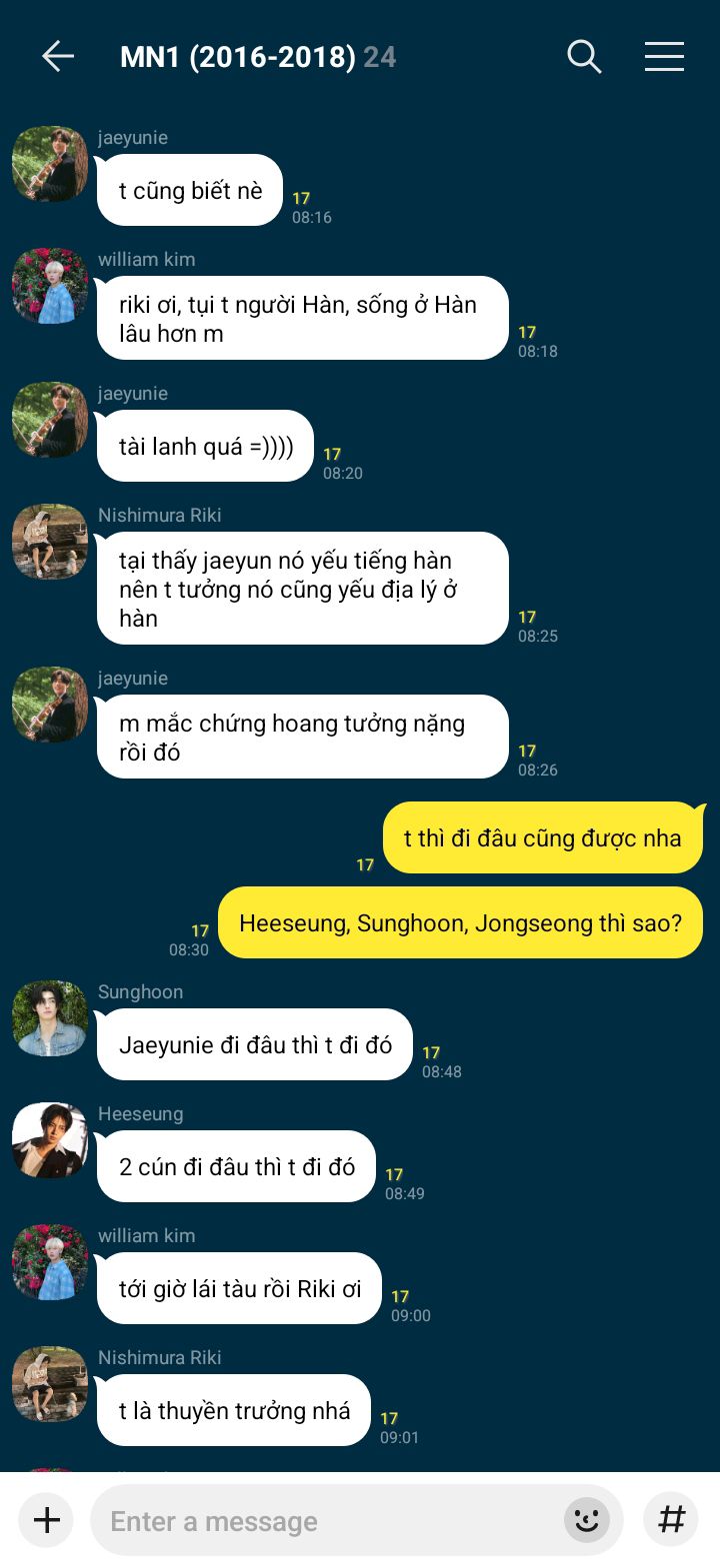720x1568 pixels.
Task: Open the emoticon picker
Action: [x=587, y=1521]
